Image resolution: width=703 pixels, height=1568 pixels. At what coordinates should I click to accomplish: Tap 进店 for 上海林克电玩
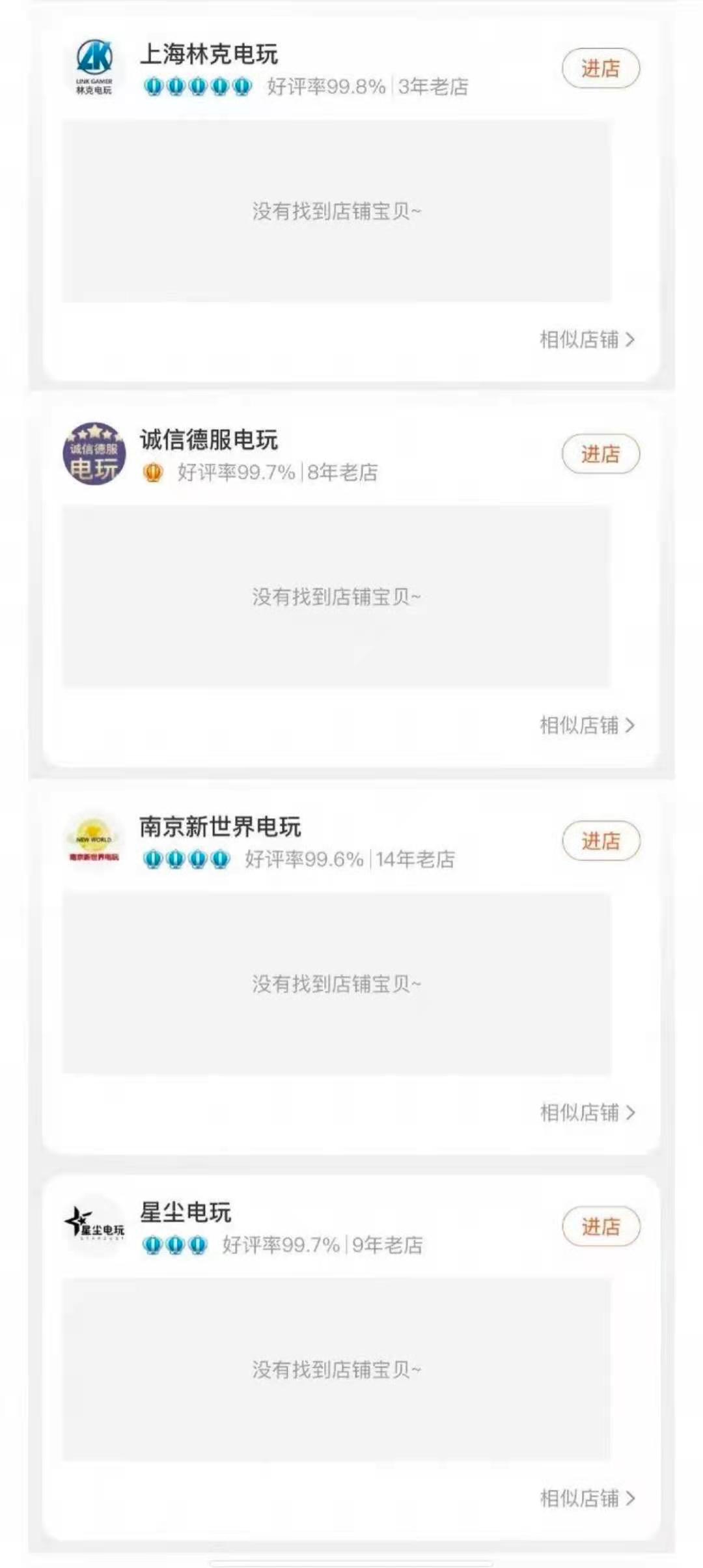click(x=601, y=68)
